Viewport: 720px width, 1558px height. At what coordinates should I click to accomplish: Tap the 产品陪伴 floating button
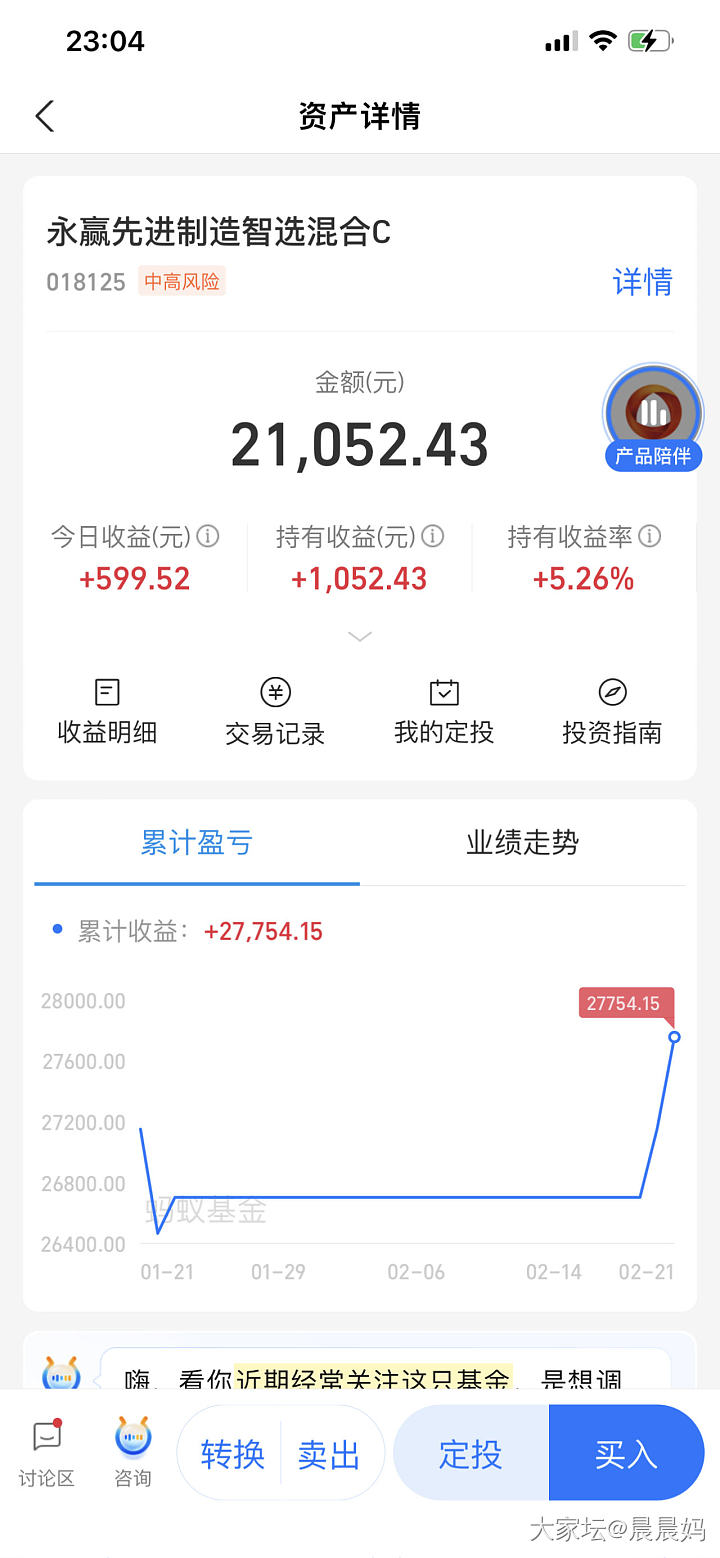click(653, 417)
